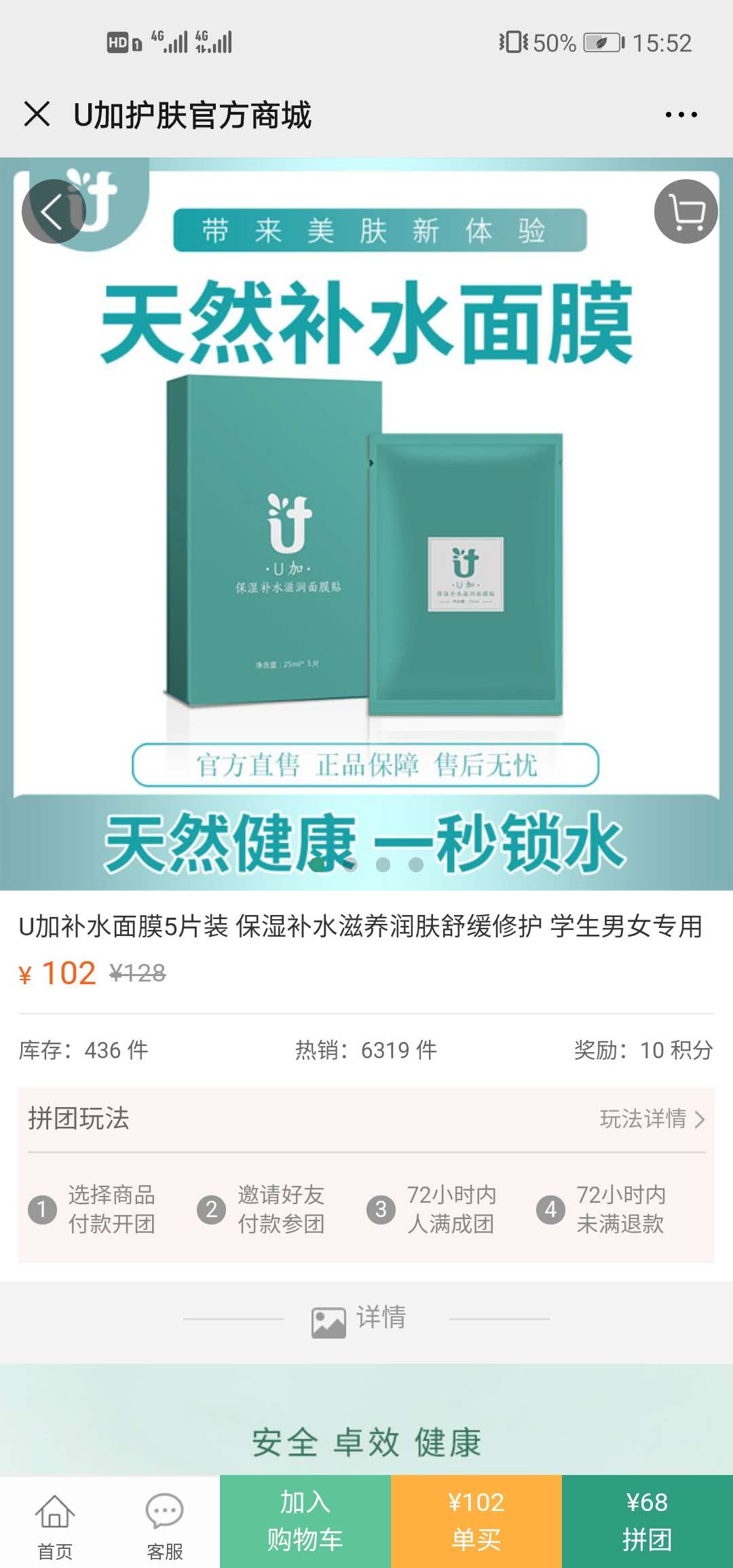View 玩法详情 for group buying
The width and height of the screenshot is (733, 1568).
pyautogui.click(x=652, y=1119)
